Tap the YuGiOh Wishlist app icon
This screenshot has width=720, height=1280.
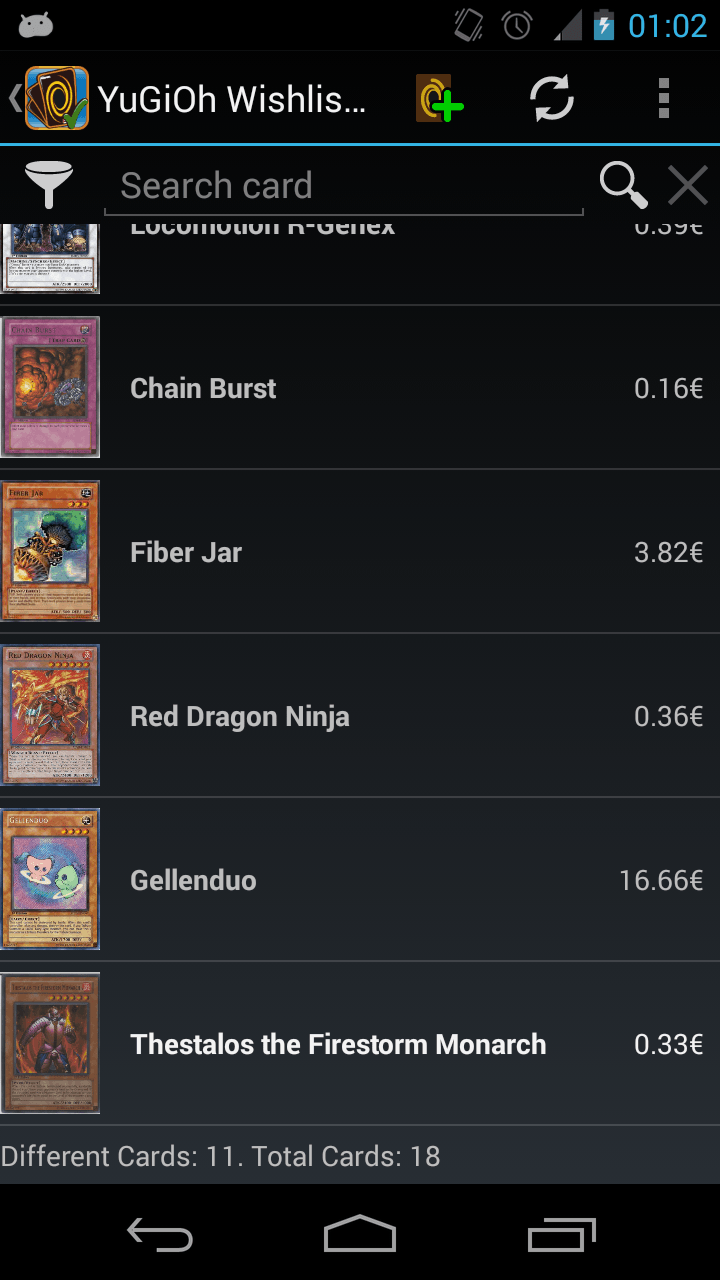(x=55, y=98)
